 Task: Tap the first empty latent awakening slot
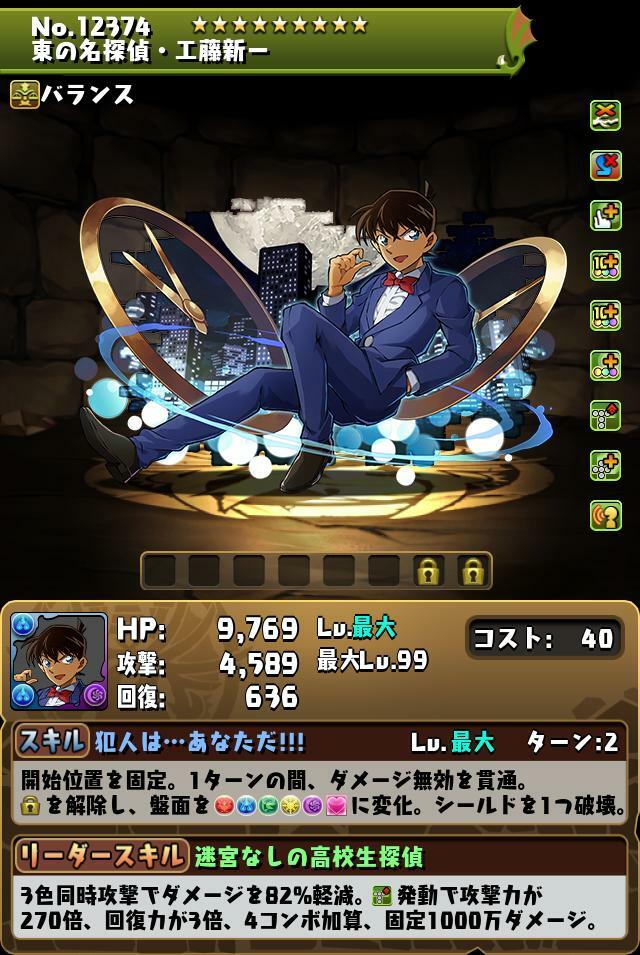point(160,571)
